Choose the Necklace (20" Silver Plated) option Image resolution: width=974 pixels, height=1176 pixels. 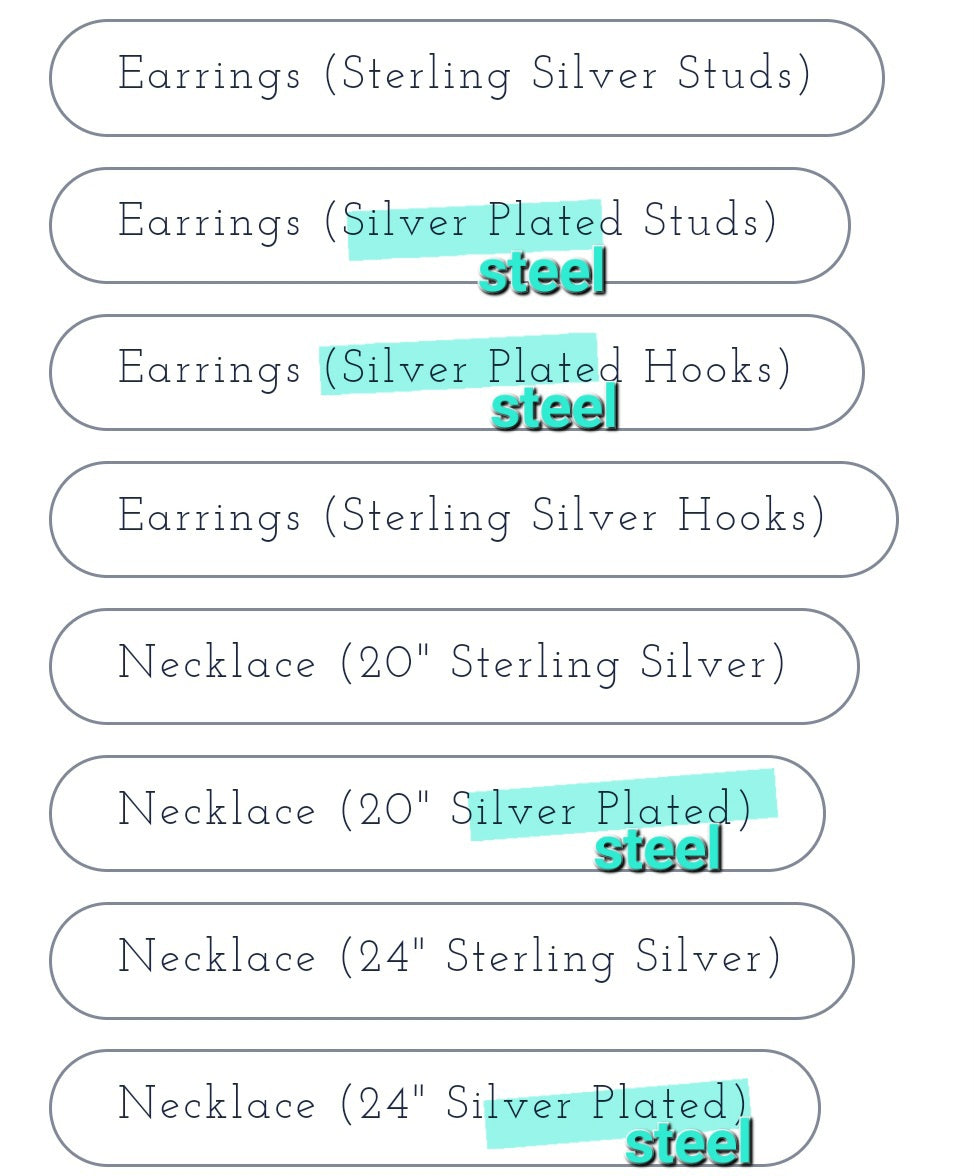437,813
